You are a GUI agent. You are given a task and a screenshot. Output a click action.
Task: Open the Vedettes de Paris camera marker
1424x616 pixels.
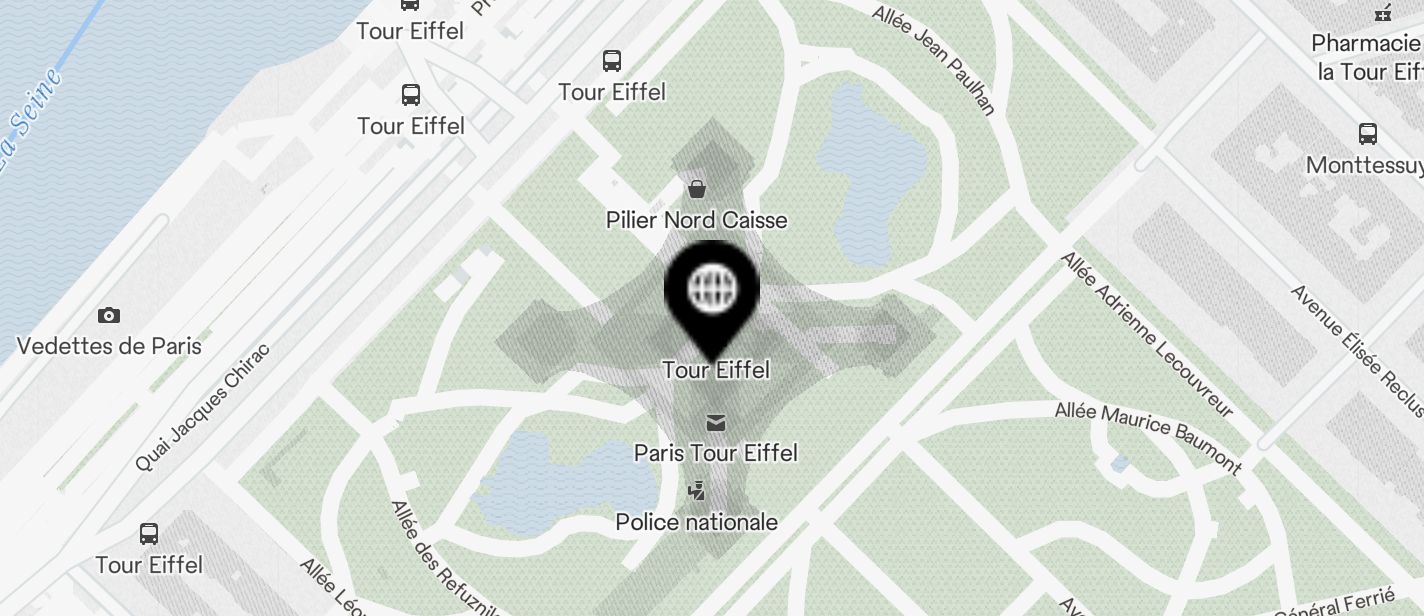pos(109,316)
